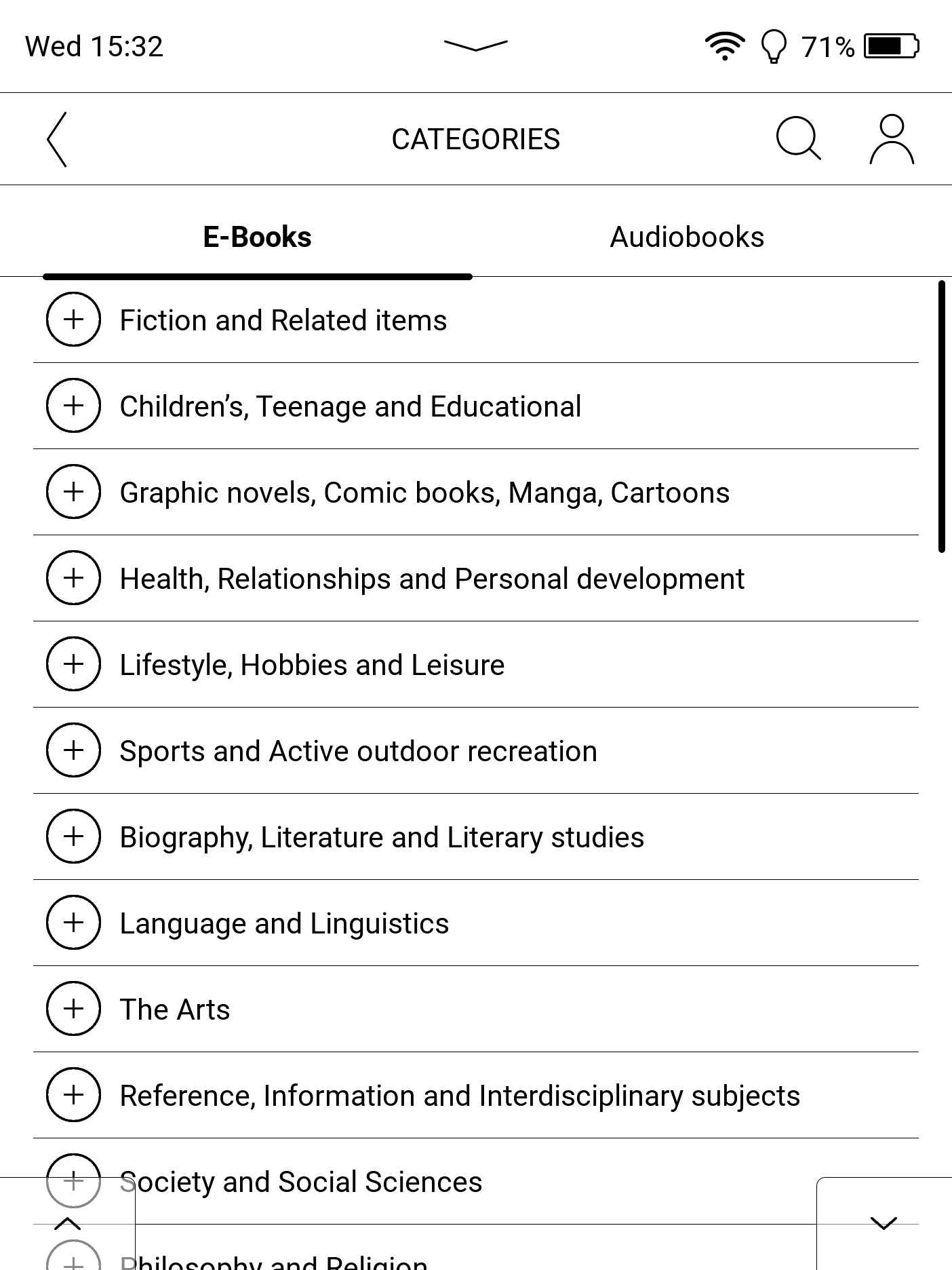Expand Health, Relationships and Personal development
952x1270 pixels.
point(73,578)
